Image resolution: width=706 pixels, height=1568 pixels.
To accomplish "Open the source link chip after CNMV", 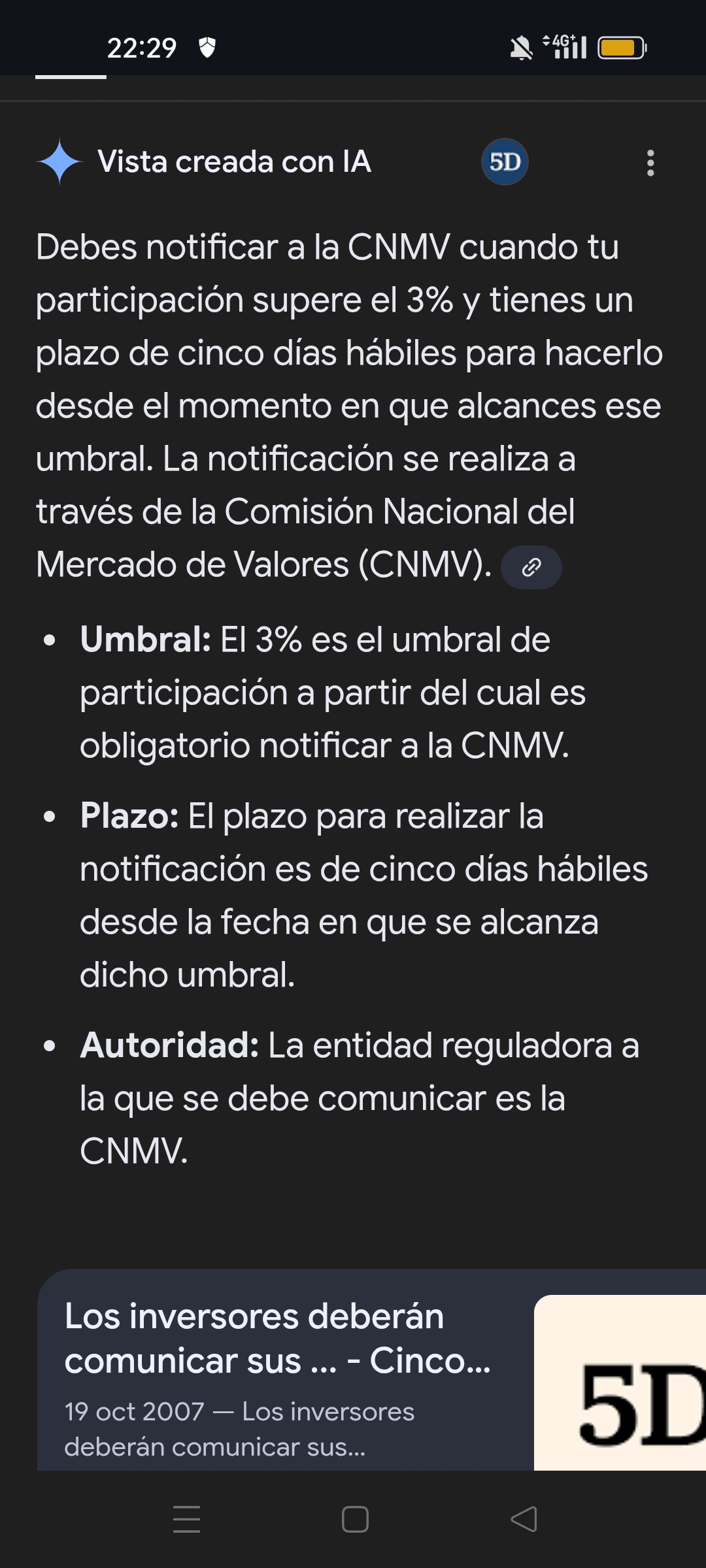I will pyautogui.click(x=531, y=567).
